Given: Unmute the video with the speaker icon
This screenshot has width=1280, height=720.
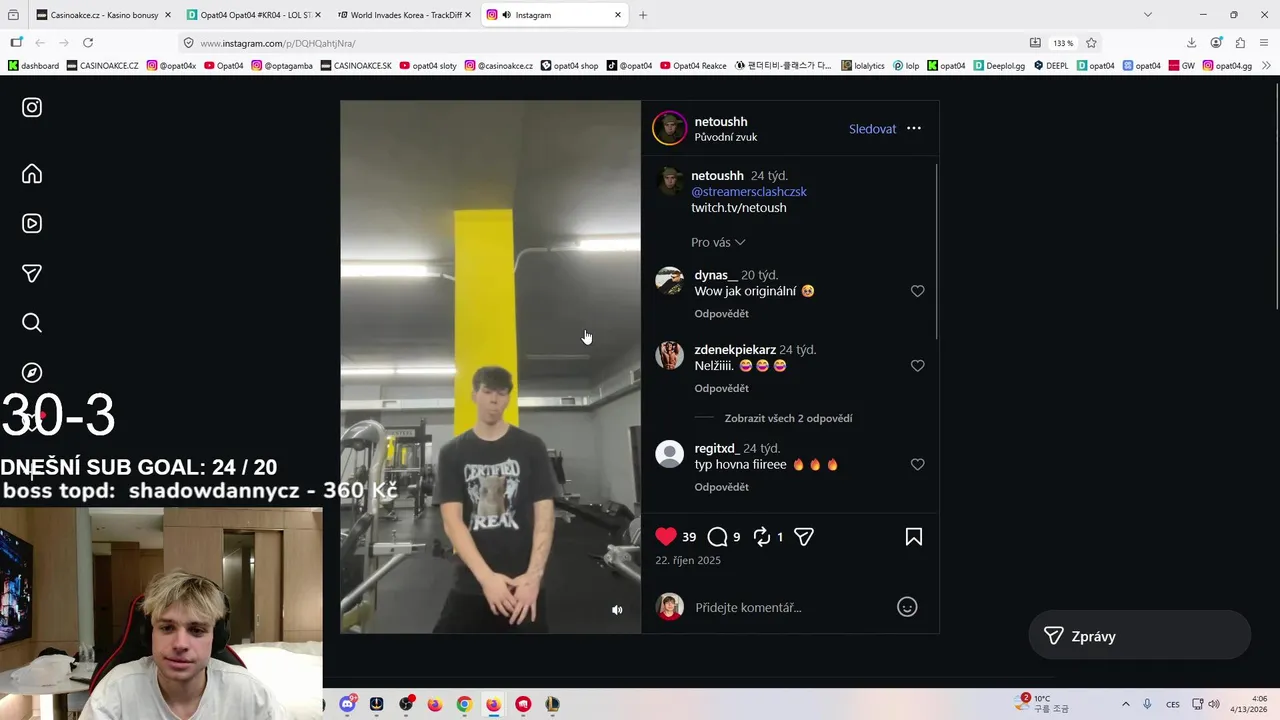Looking at the screenshot, I should point(617,610).
